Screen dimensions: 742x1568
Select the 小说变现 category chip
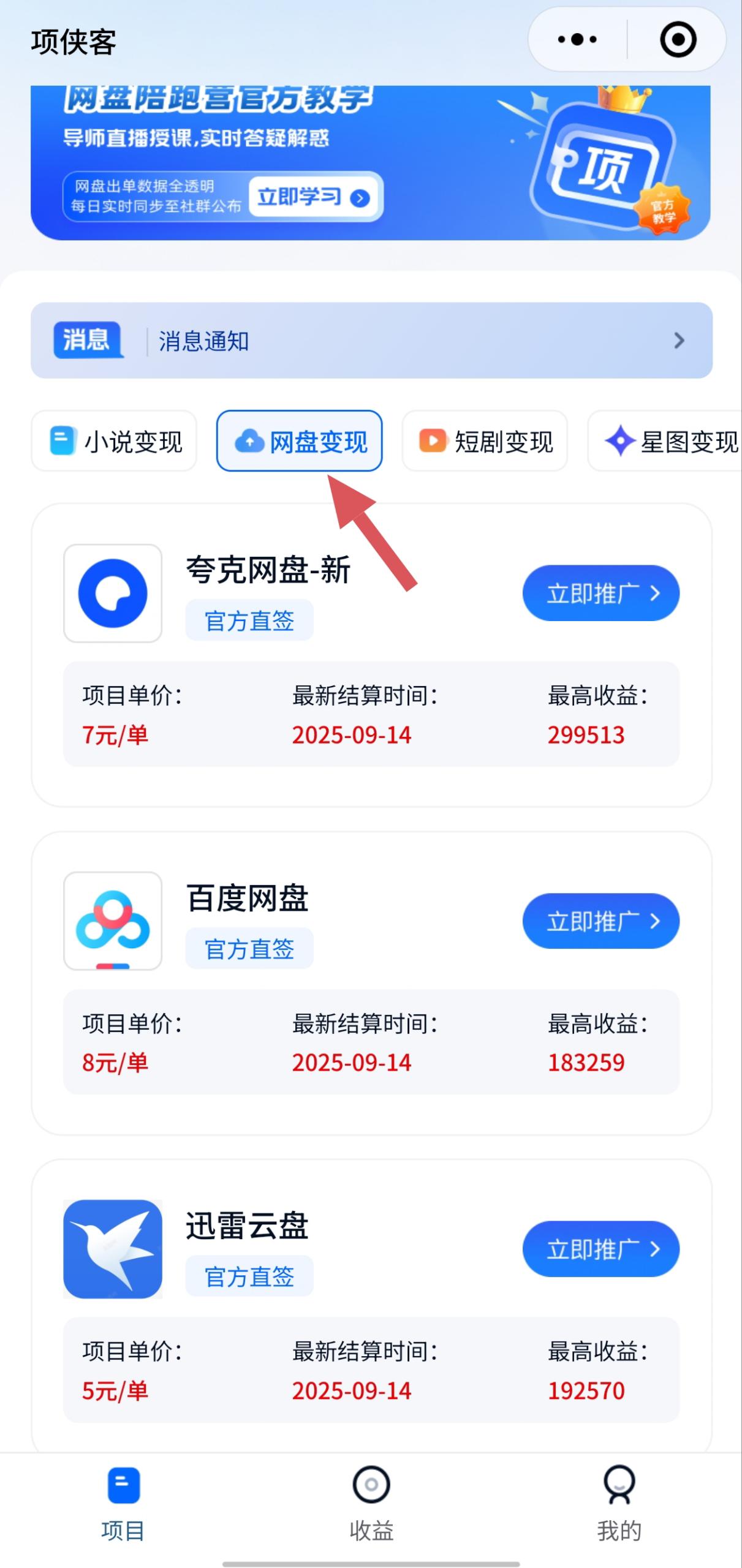(114, 441)
